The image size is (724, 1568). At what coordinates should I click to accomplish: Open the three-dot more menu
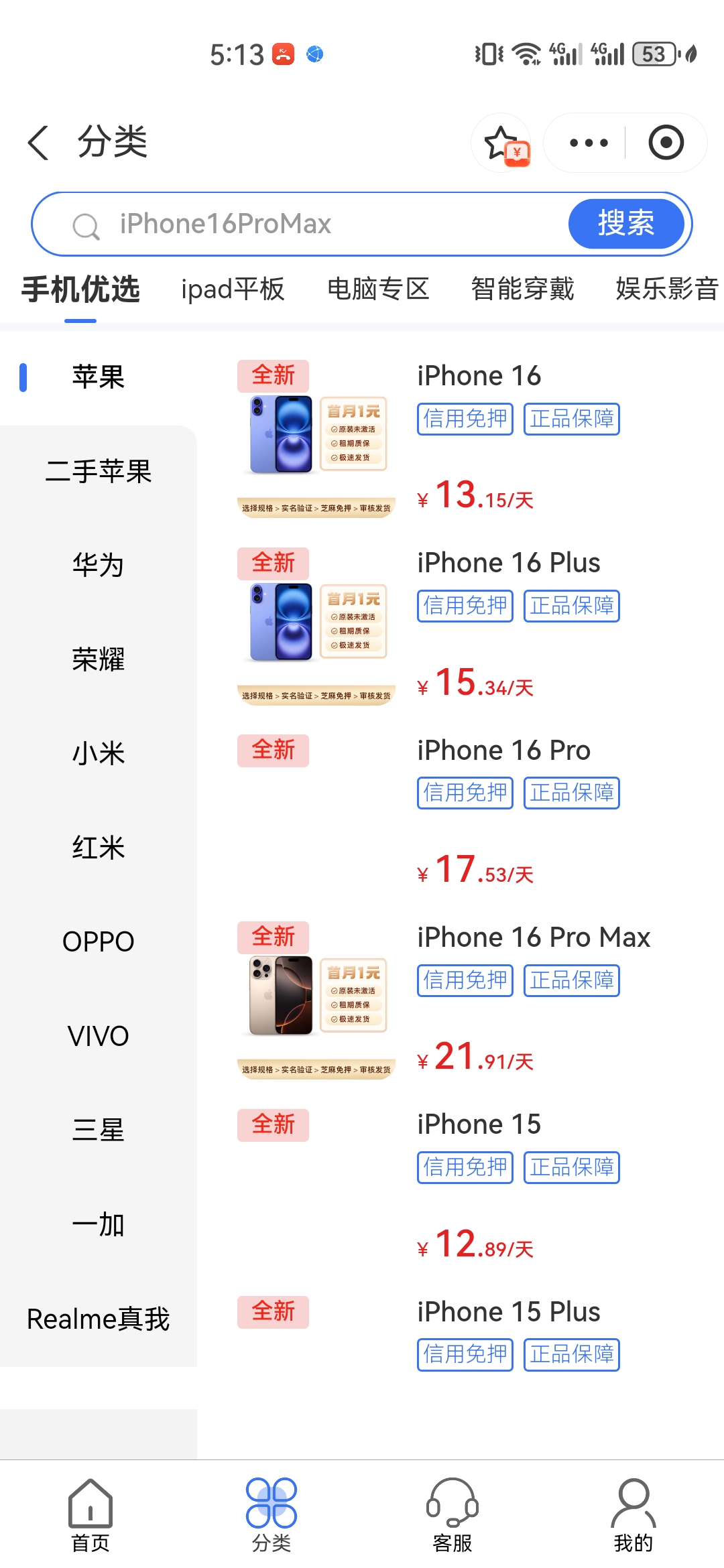[x=588, y=143]
